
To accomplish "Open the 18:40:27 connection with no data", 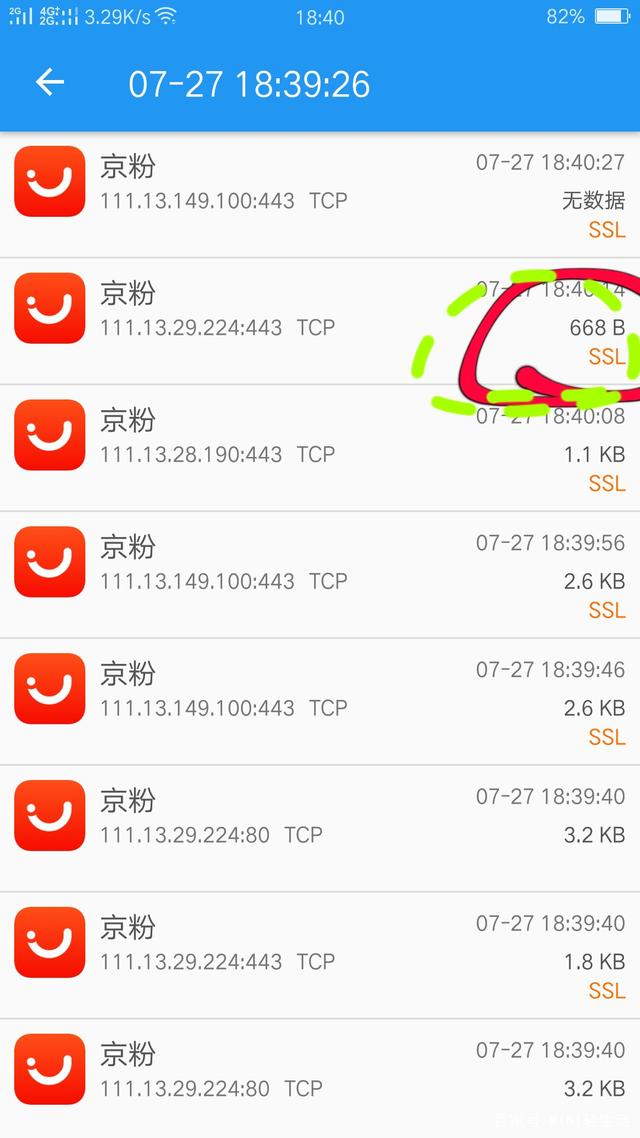I will [320, 195].
